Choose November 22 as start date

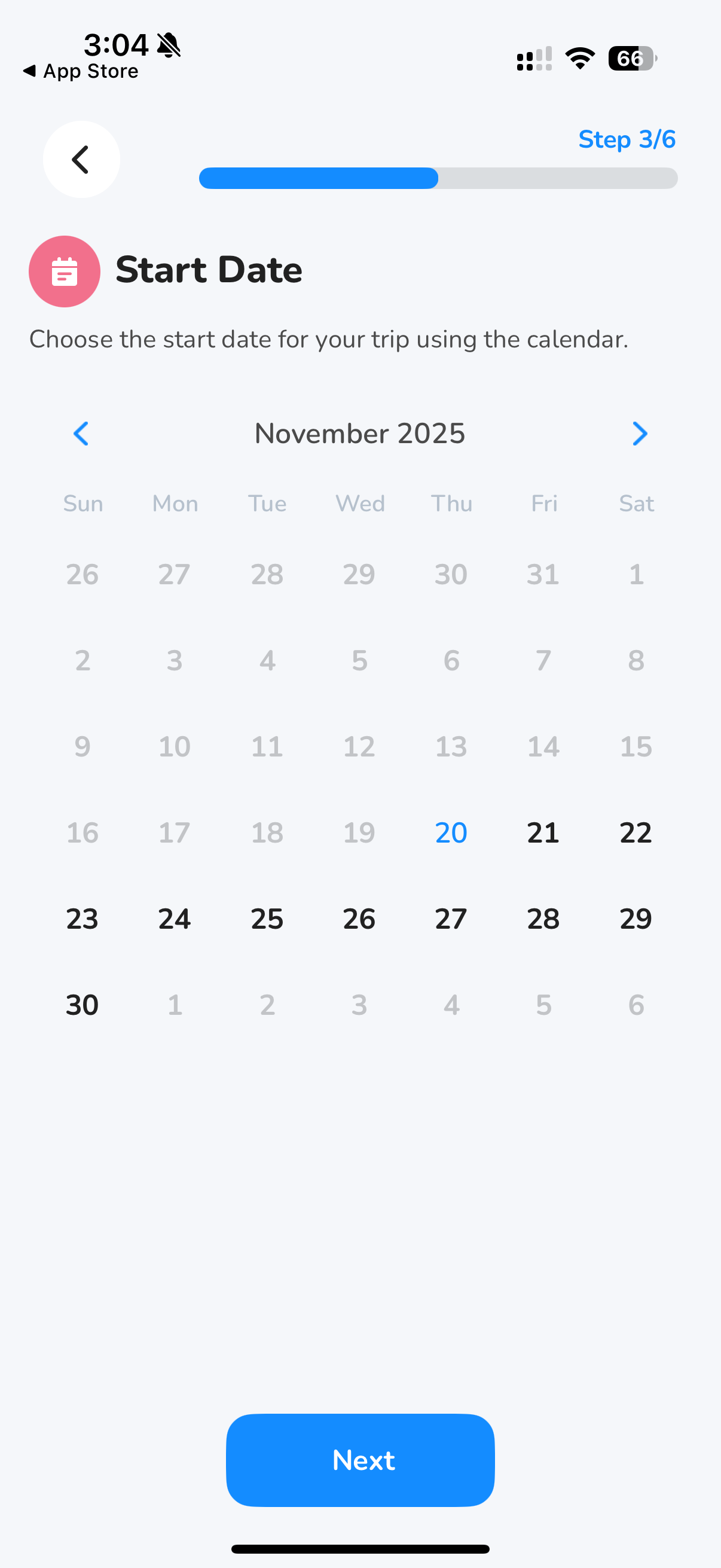click(x=636, y=832)
